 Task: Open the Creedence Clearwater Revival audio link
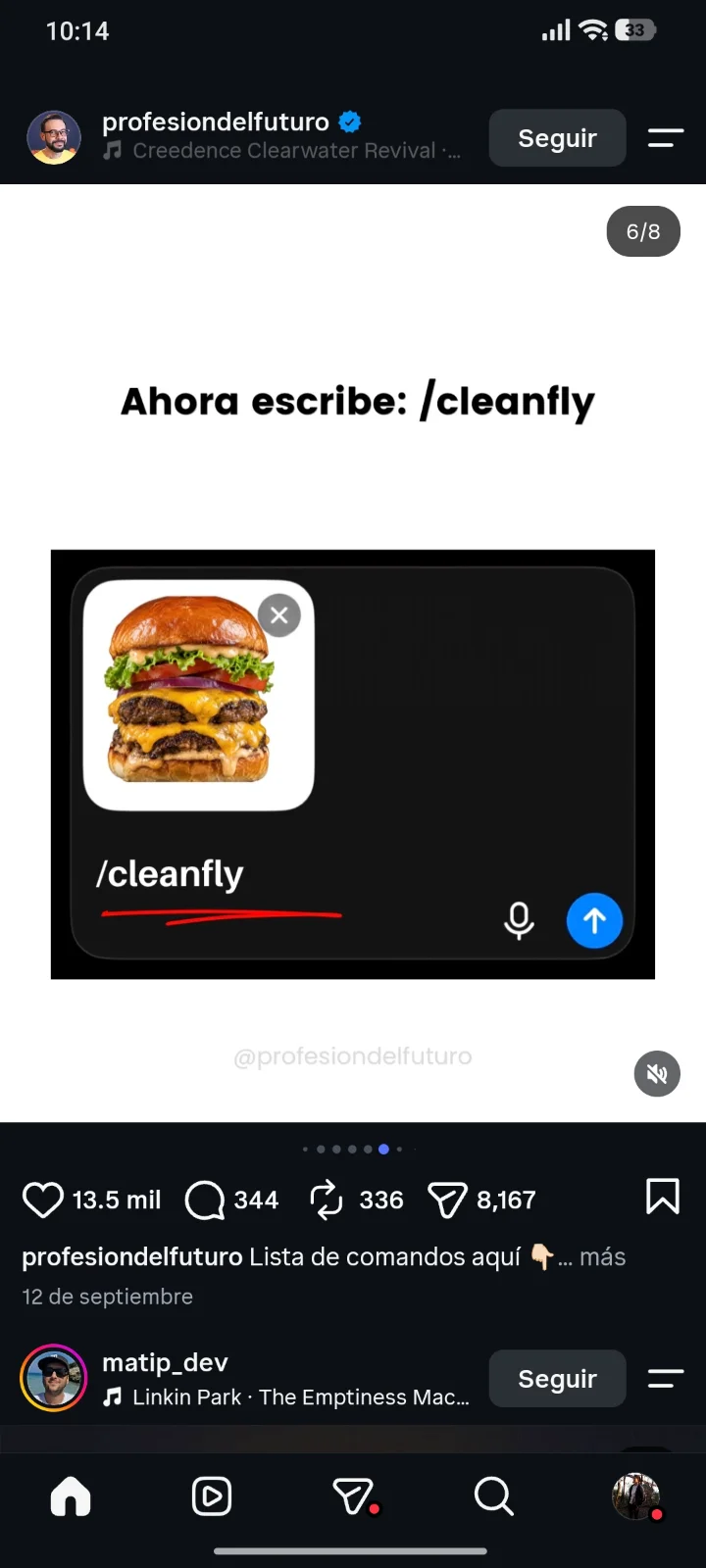pos(282,151)
